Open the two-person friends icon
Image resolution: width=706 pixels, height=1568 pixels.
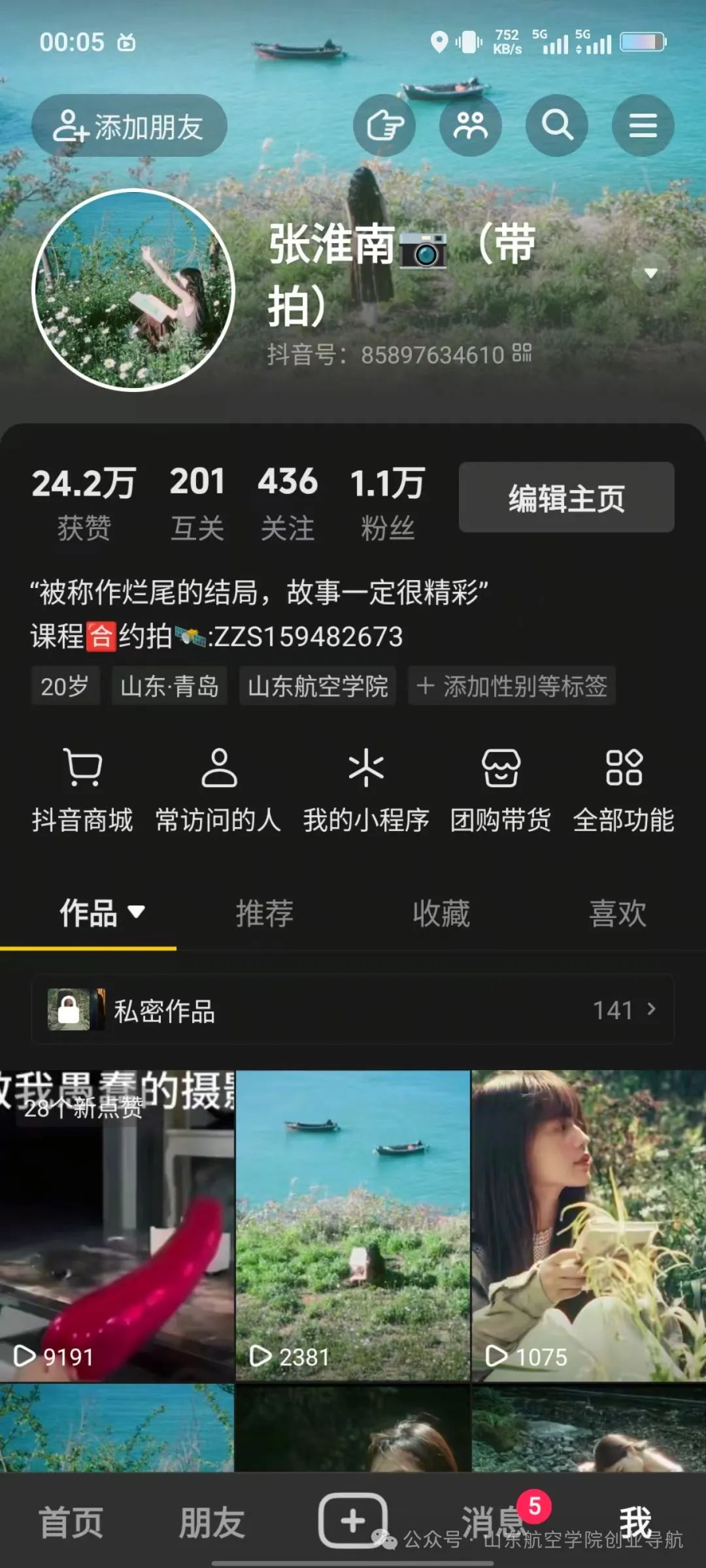click(470, 125)
